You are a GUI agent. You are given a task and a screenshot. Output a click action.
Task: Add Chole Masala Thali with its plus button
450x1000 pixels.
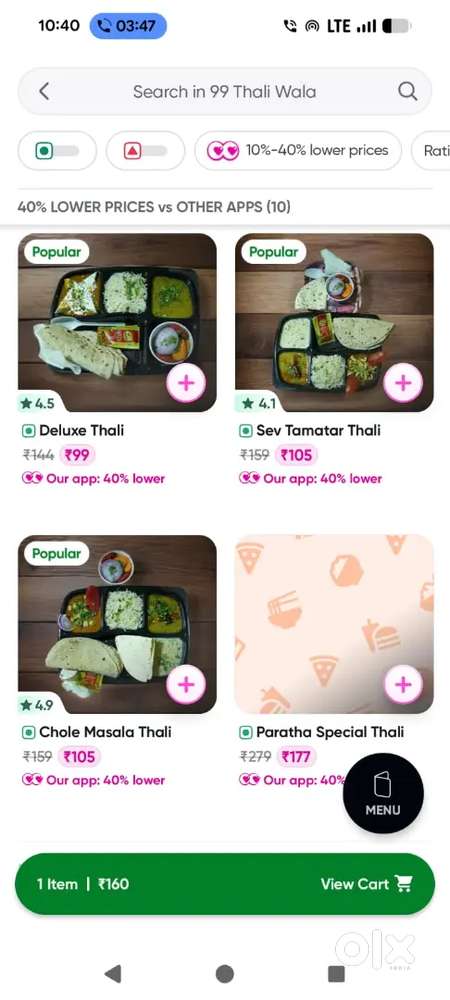point(186,685)
